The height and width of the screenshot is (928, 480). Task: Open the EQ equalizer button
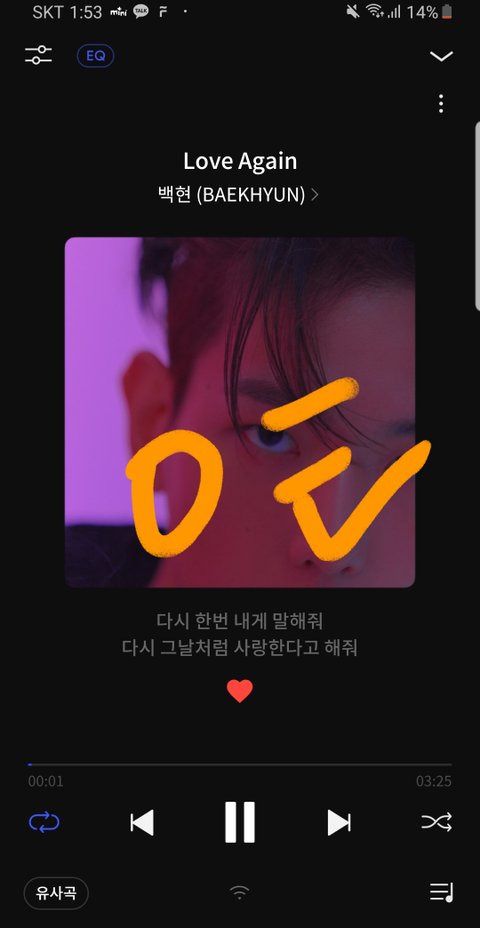95,56
